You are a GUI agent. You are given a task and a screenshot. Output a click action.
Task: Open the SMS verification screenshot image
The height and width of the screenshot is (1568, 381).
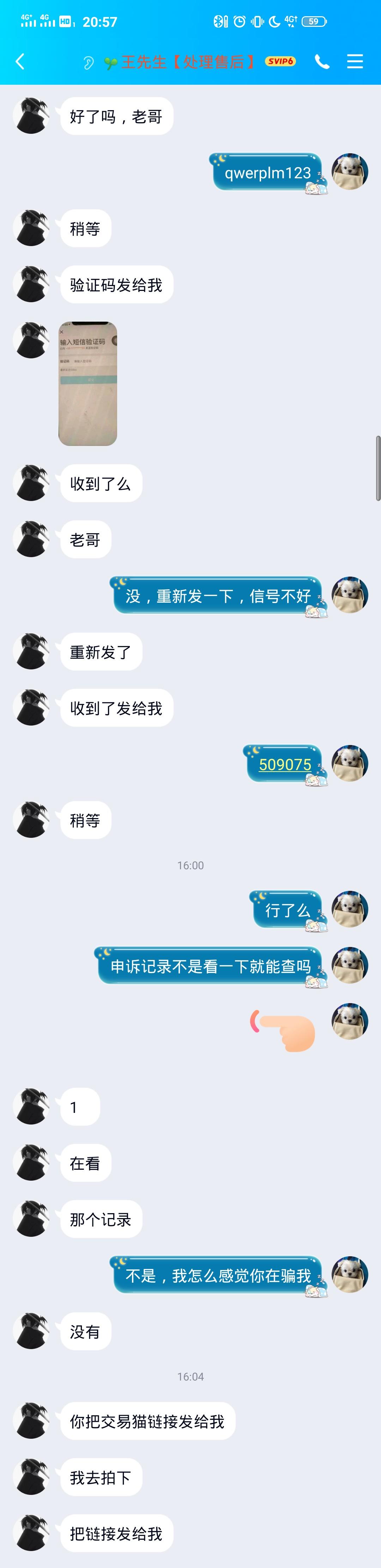(87, 383)
